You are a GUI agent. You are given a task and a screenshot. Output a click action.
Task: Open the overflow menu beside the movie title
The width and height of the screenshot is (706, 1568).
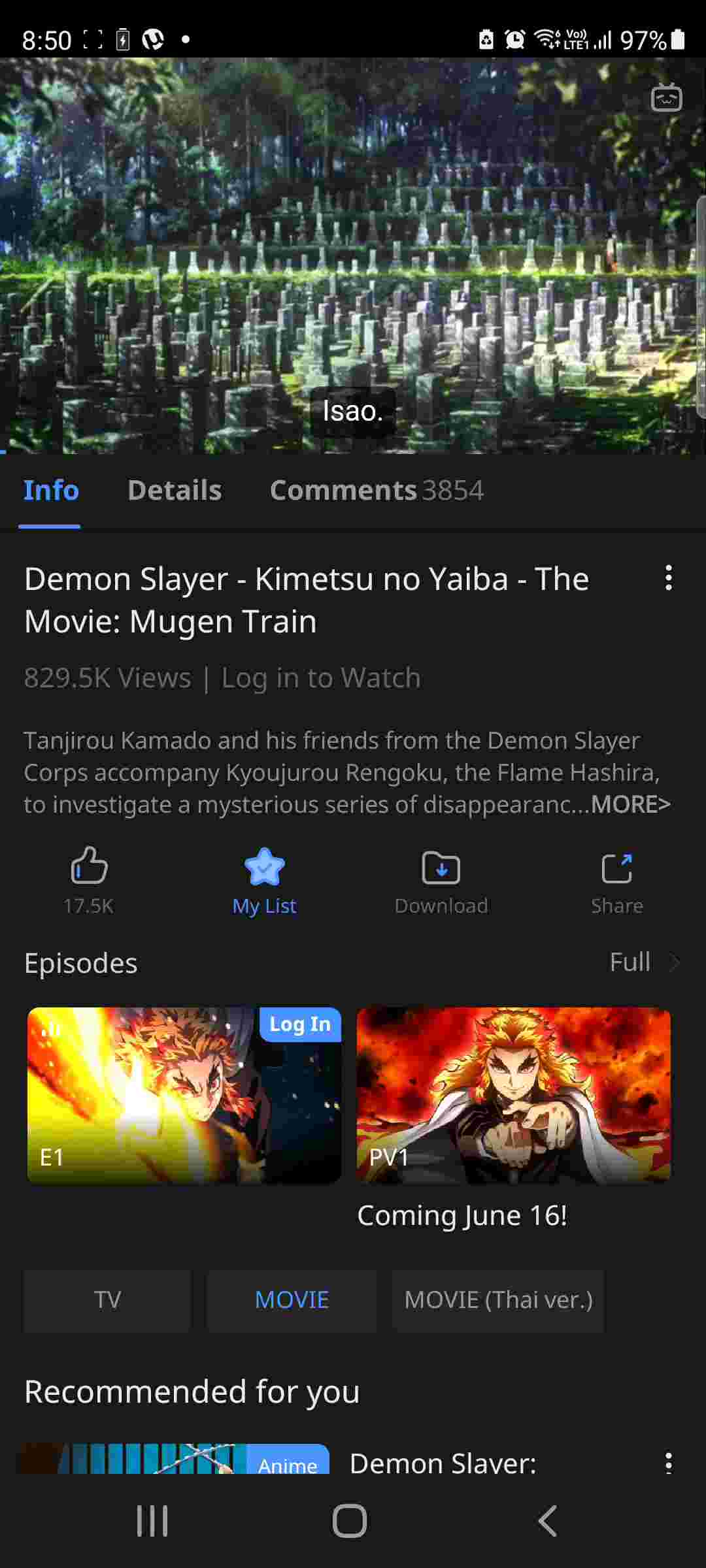pos(668,578)
